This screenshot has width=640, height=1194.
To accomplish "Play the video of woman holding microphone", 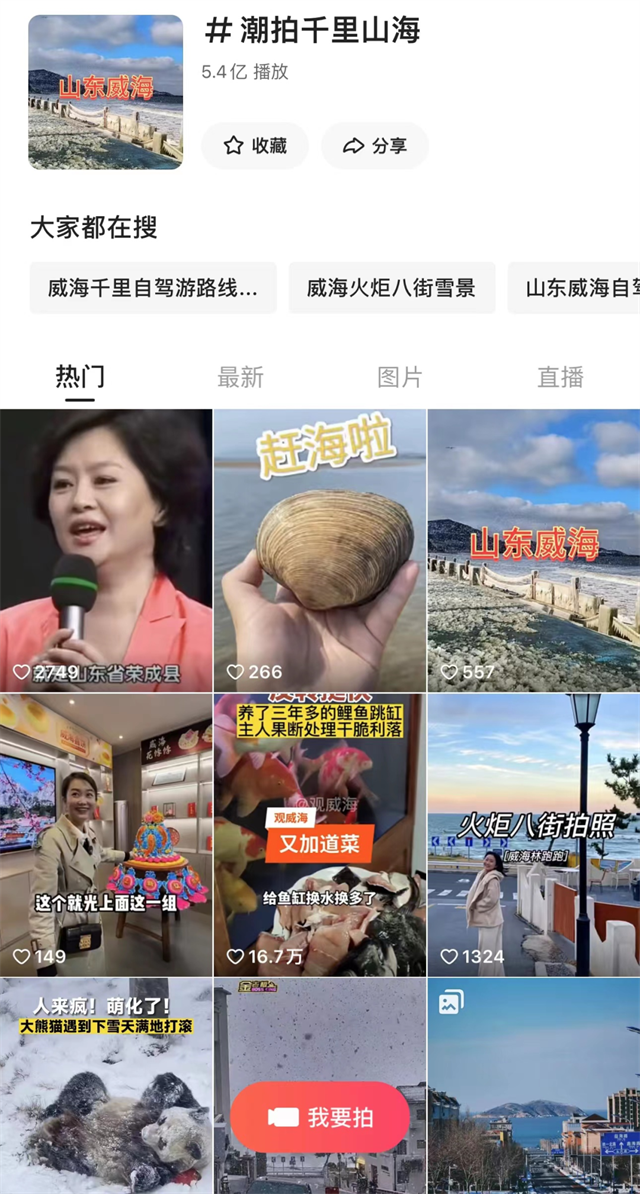I will tap(106, 550).
